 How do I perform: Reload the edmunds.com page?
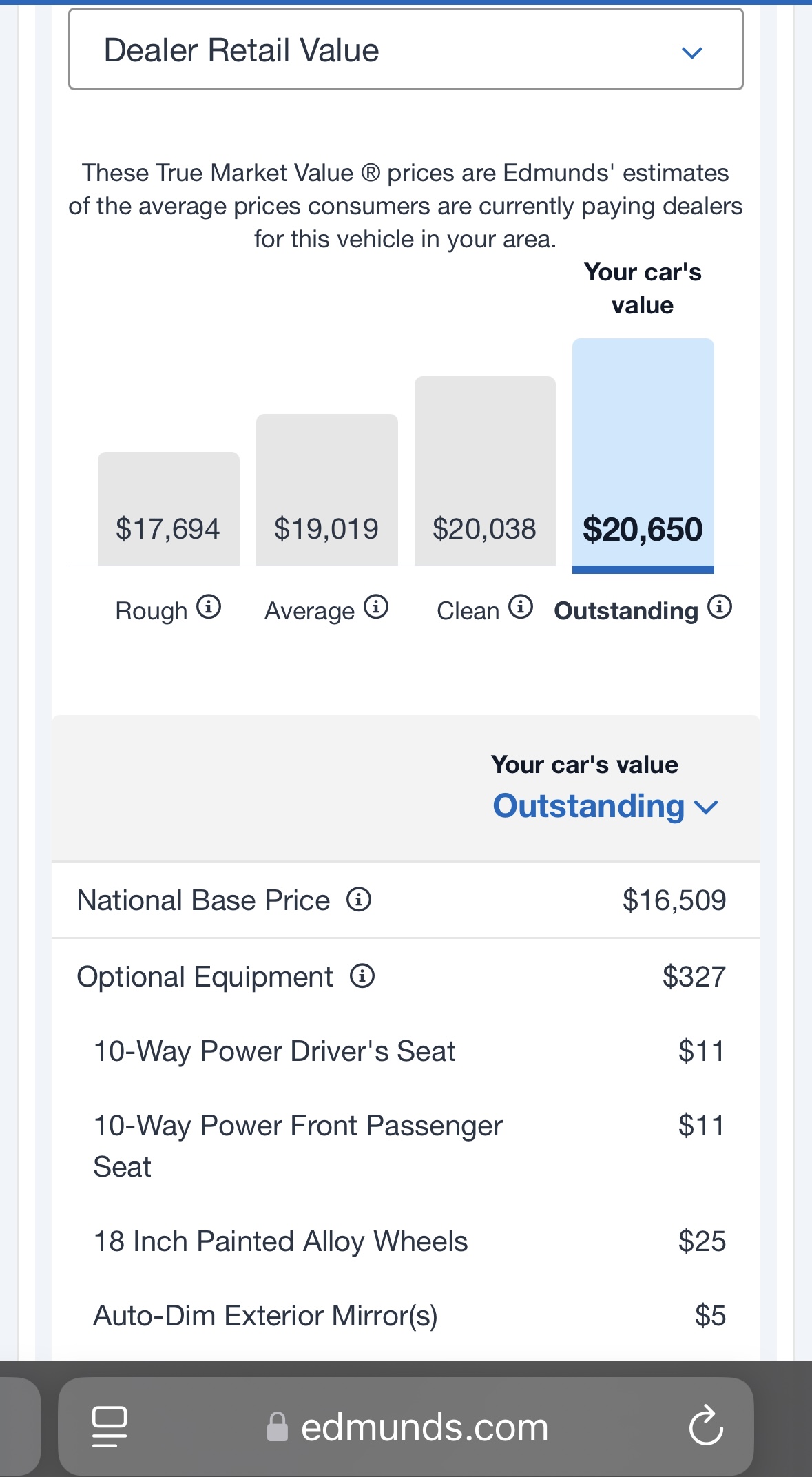tap(706, 1427)
